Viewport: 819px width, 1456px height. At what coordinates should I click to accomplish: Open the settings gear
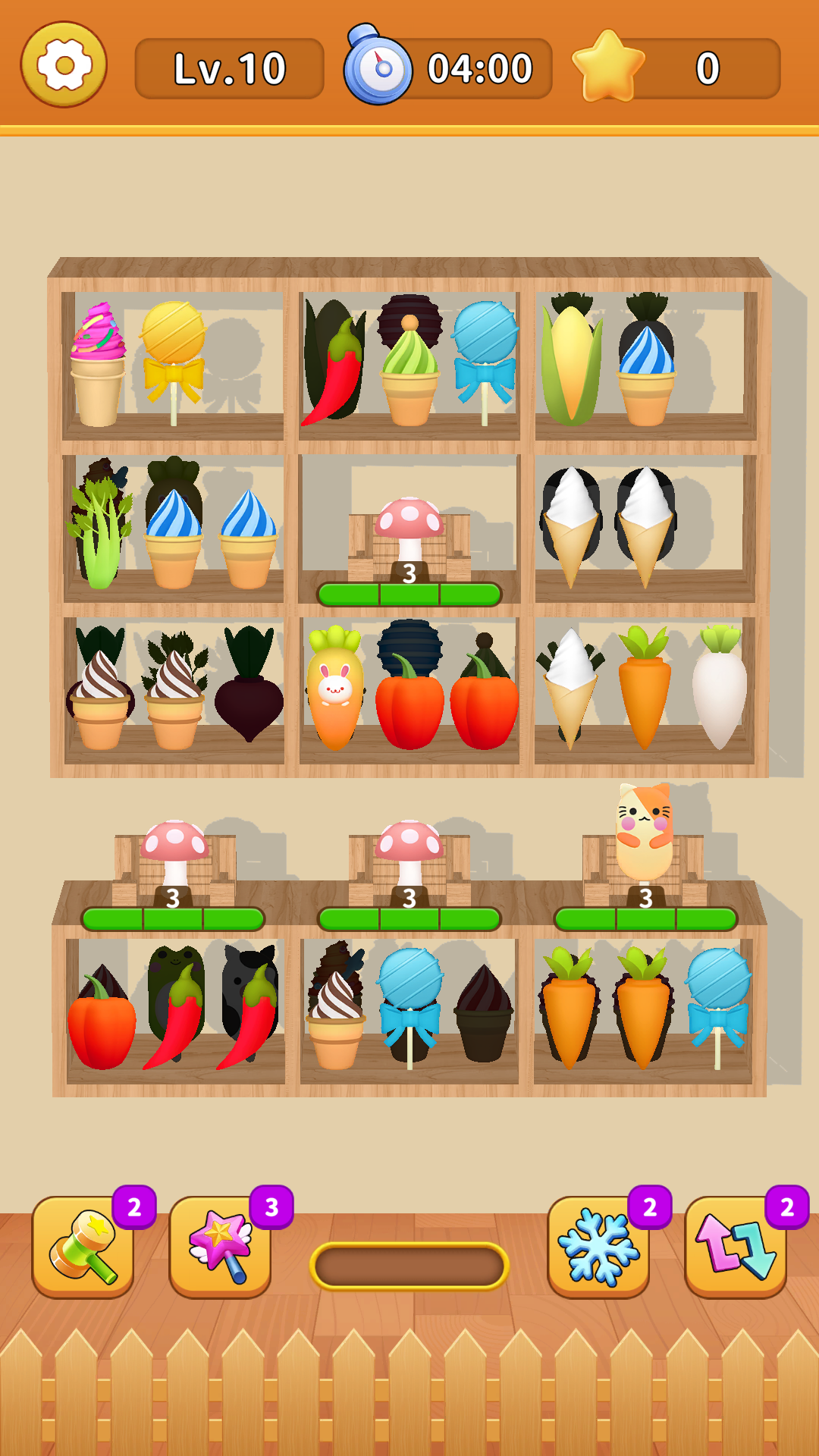64,65
